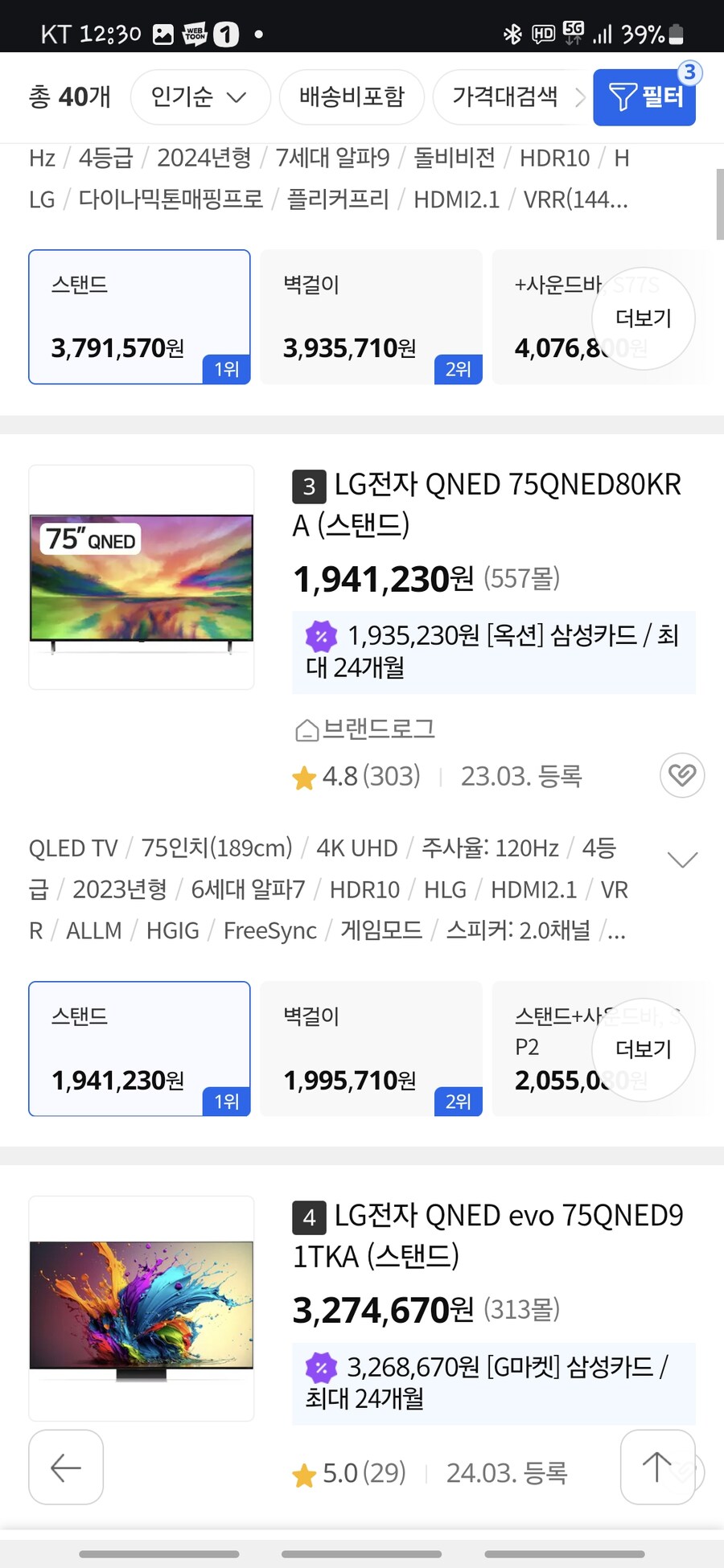
Task: Select 벽걸이 option priced 3,935,710원
Action: [x=371, y=317]
